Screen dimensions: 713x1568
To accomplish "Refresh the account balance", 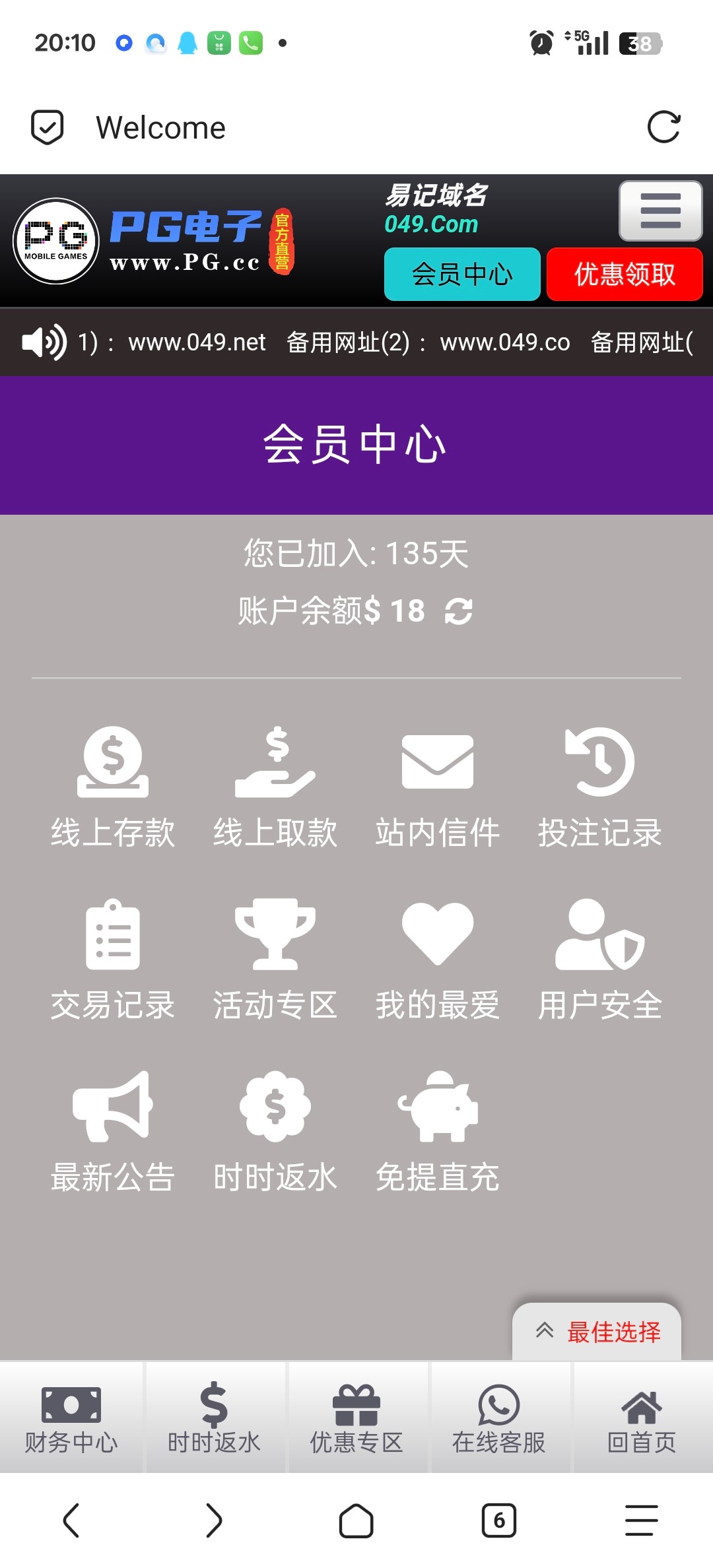I will click(x=459, y=610).
